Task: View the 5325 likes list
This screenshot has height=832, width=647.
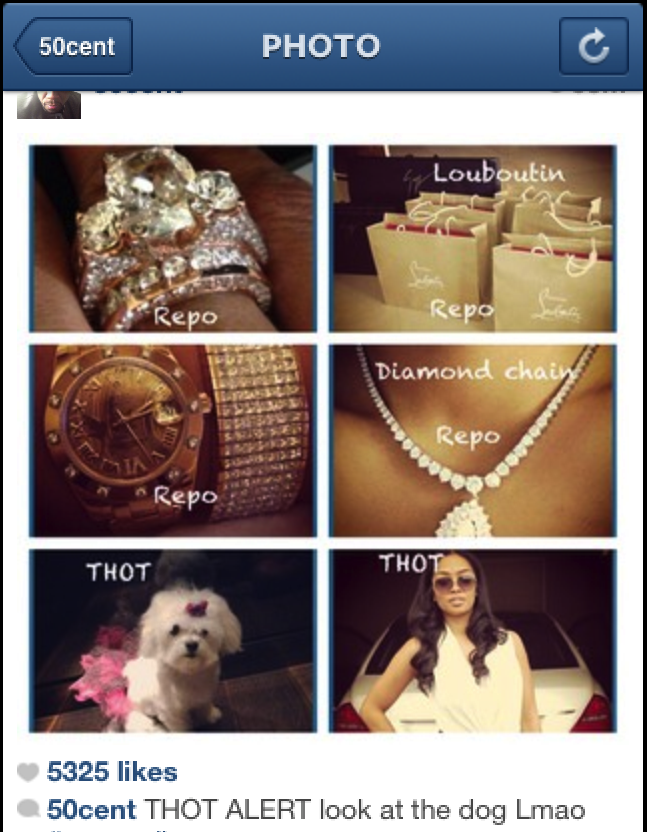Action: (x=111, y=772)
